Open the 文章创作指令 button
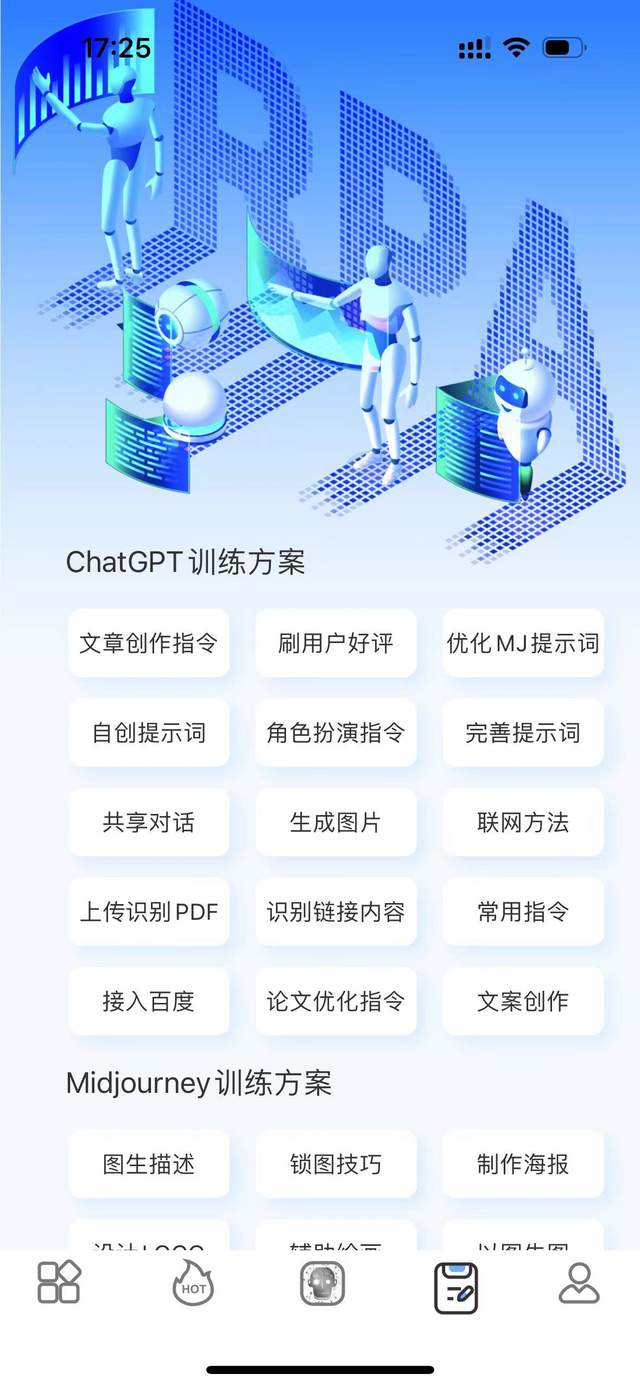 (148, 643)
